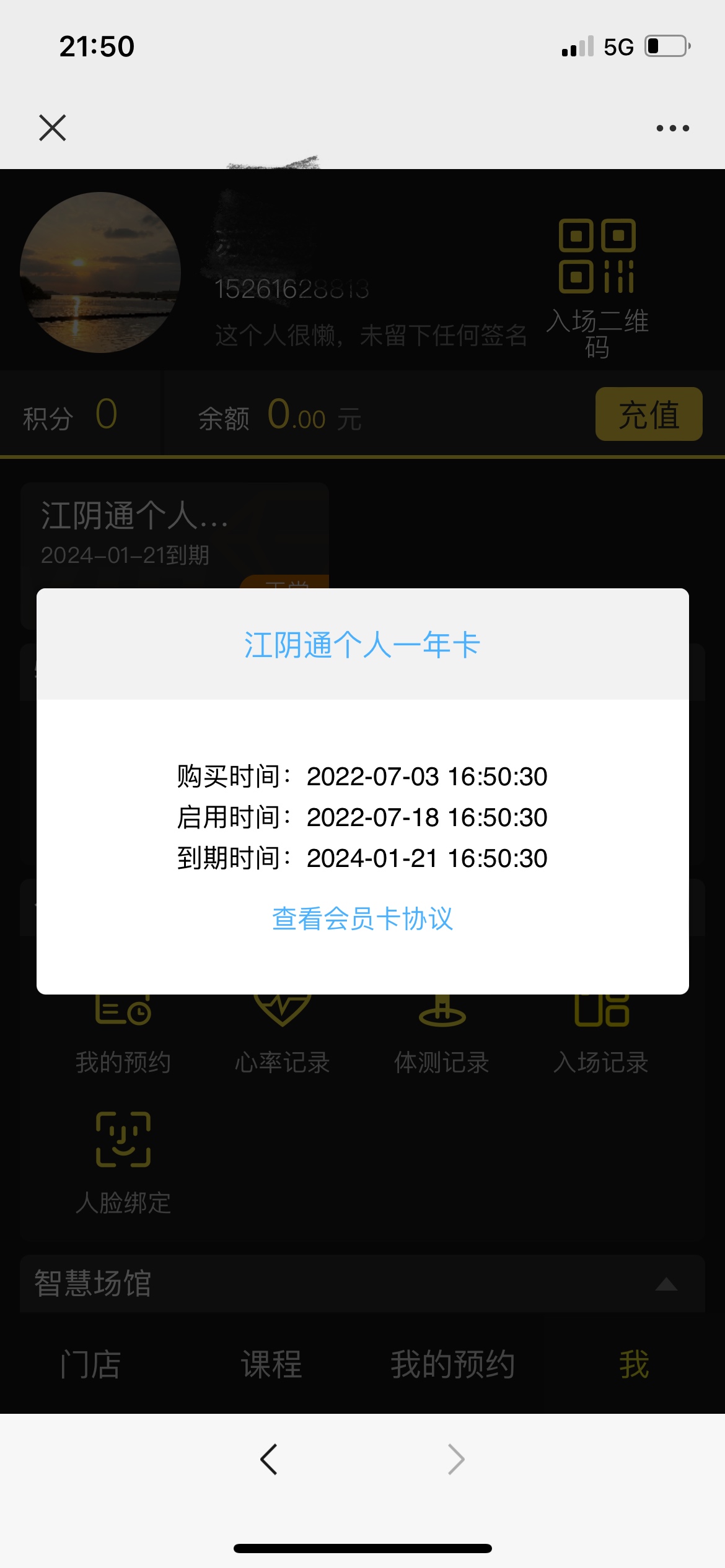This screenshot has height=1568, width=725.
Task: Go back with browser back arrow
Action: coord(269,1459)
